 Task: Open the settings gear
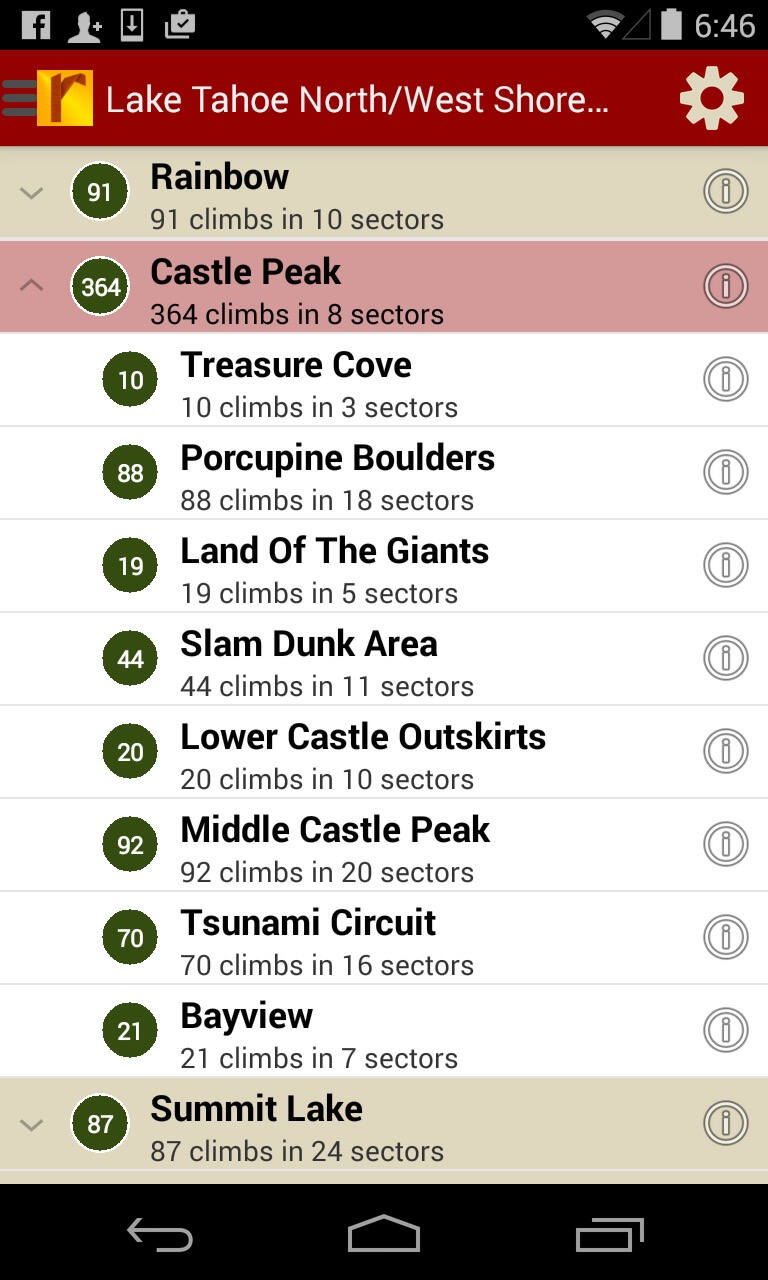point(711,98)
